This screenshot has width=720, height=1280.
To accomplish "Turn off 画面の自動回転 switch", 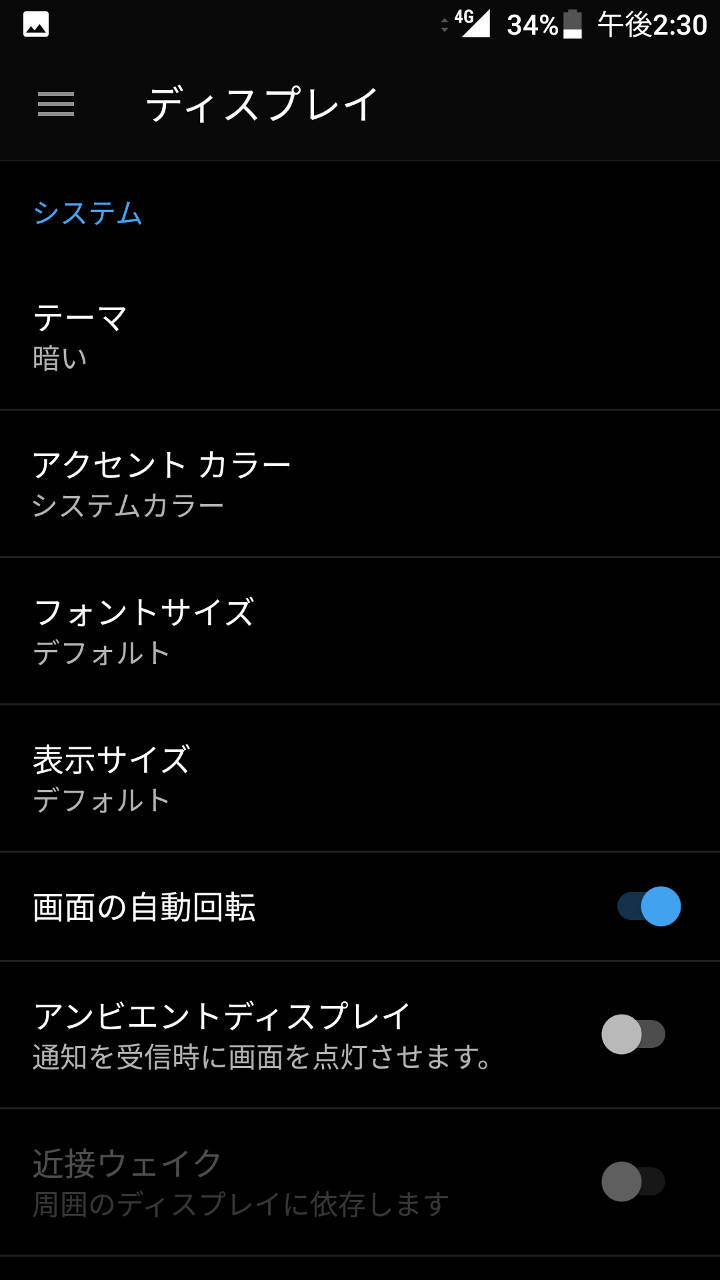I will (x=648, y=907).
